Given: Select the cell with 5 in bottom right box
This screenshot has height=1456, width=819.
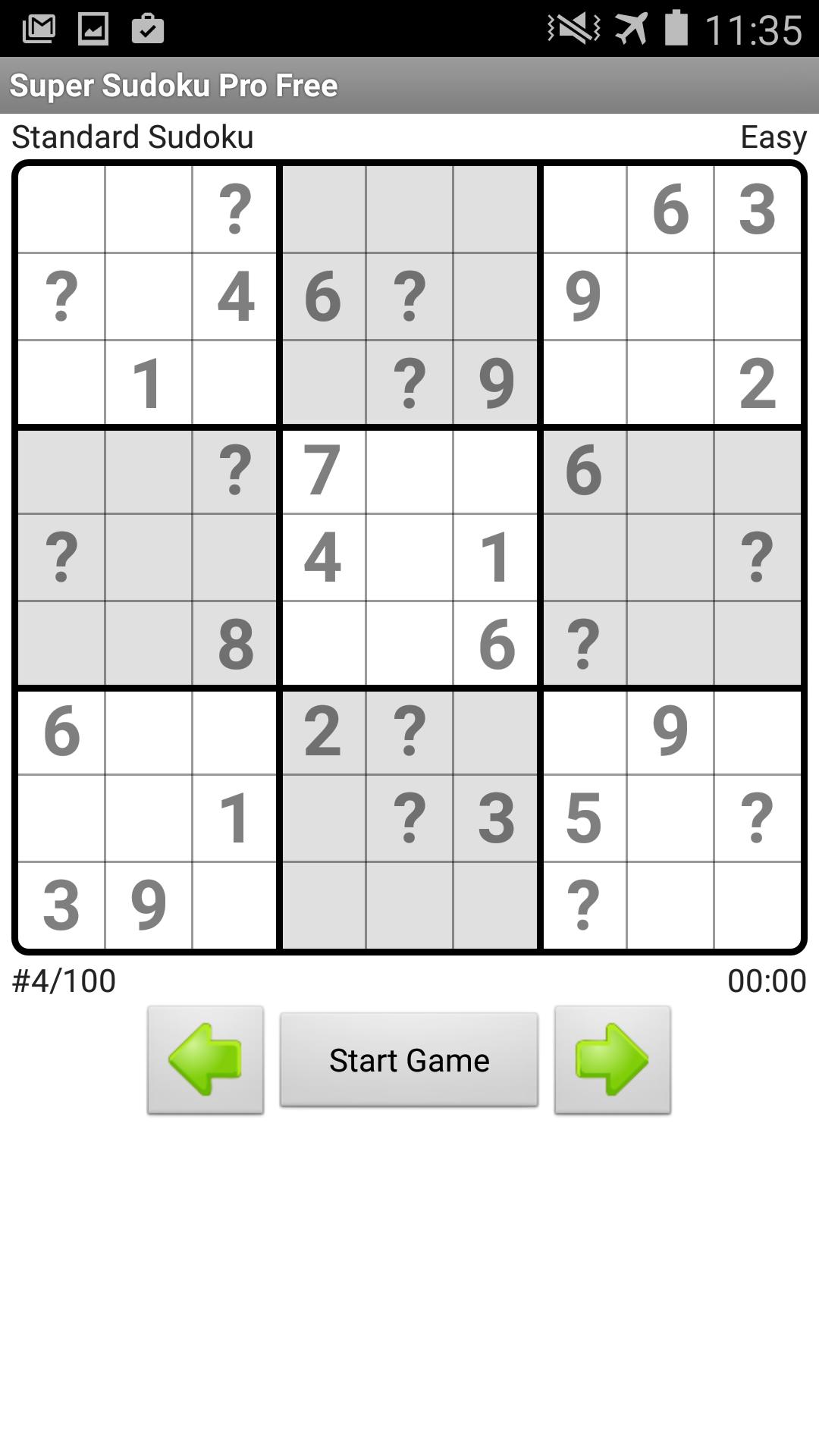Looking at the screenshot, I should tap(584, 819).
